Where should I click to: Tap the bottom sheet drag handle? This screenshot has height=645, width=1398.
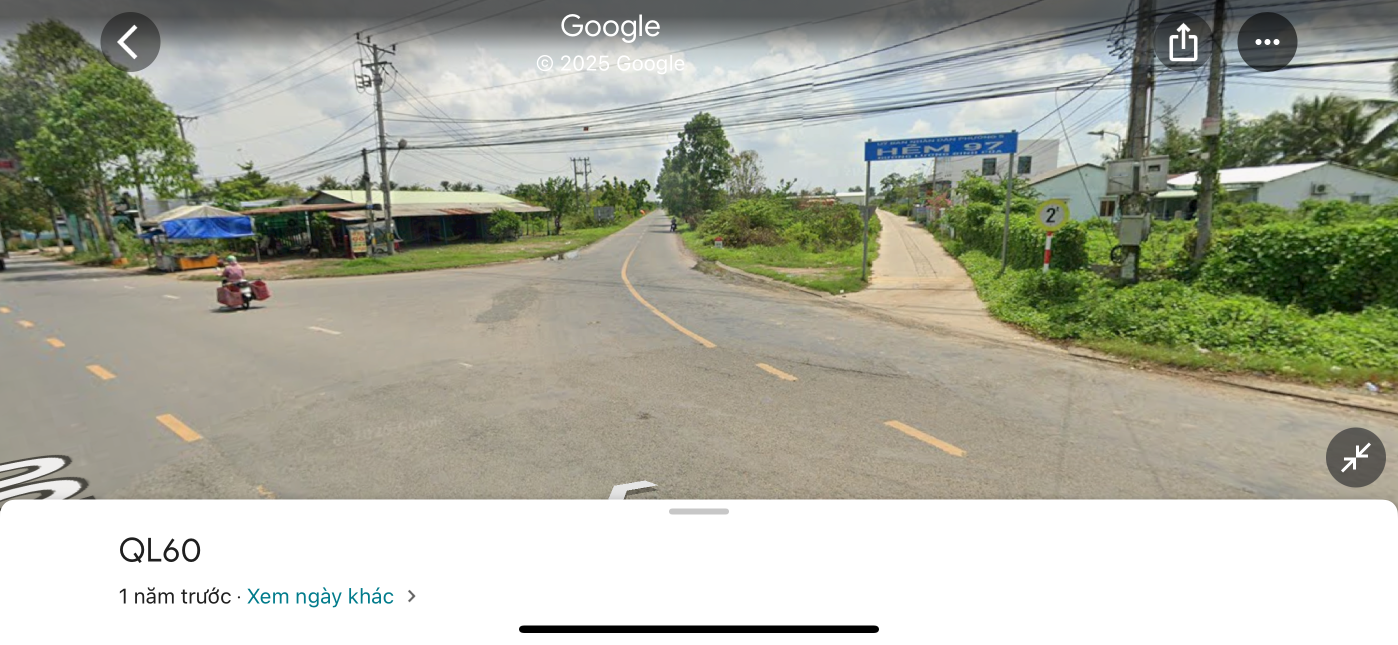click(x=699, y=511)
